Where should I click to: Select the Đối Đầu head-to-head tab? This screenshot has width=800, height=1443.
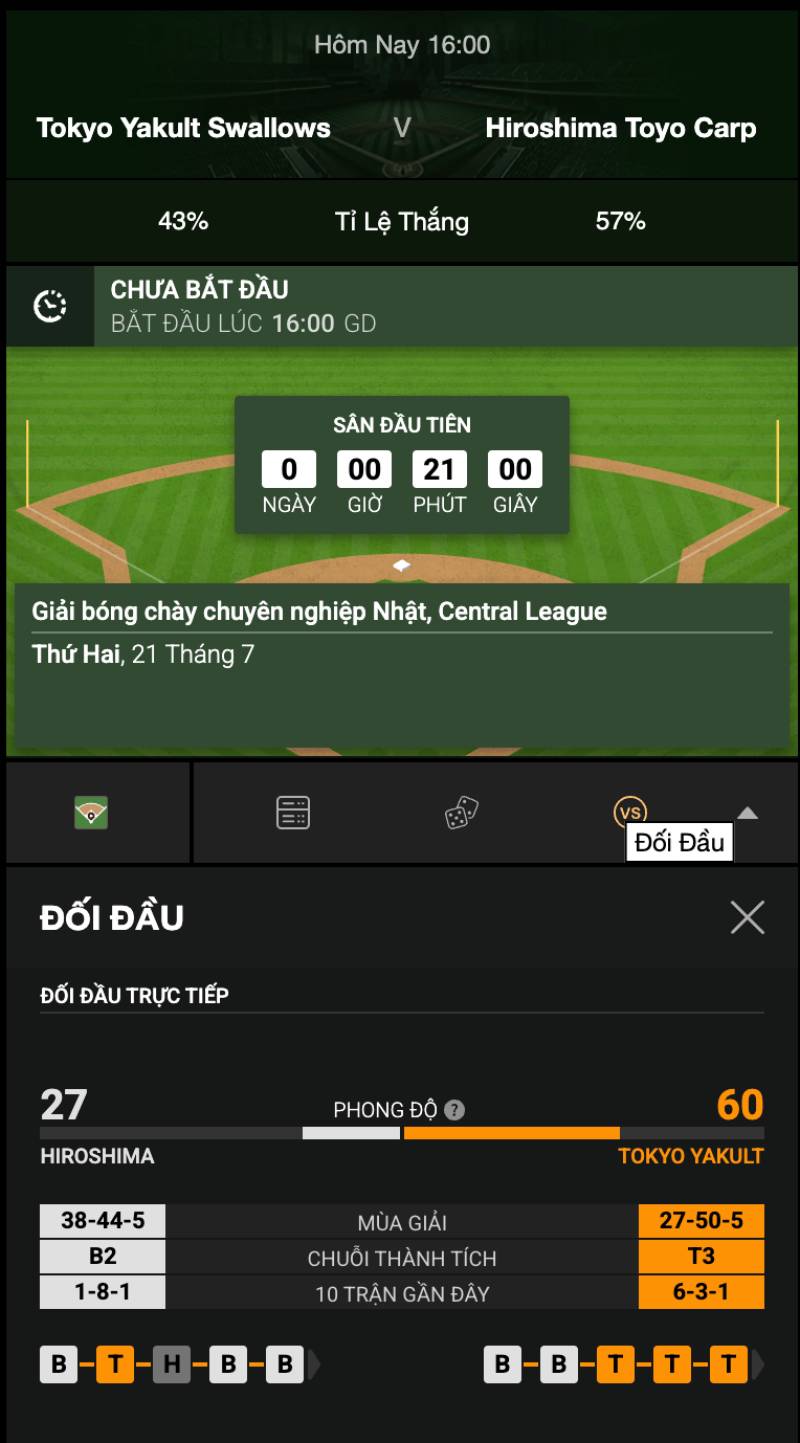[630, 812]
